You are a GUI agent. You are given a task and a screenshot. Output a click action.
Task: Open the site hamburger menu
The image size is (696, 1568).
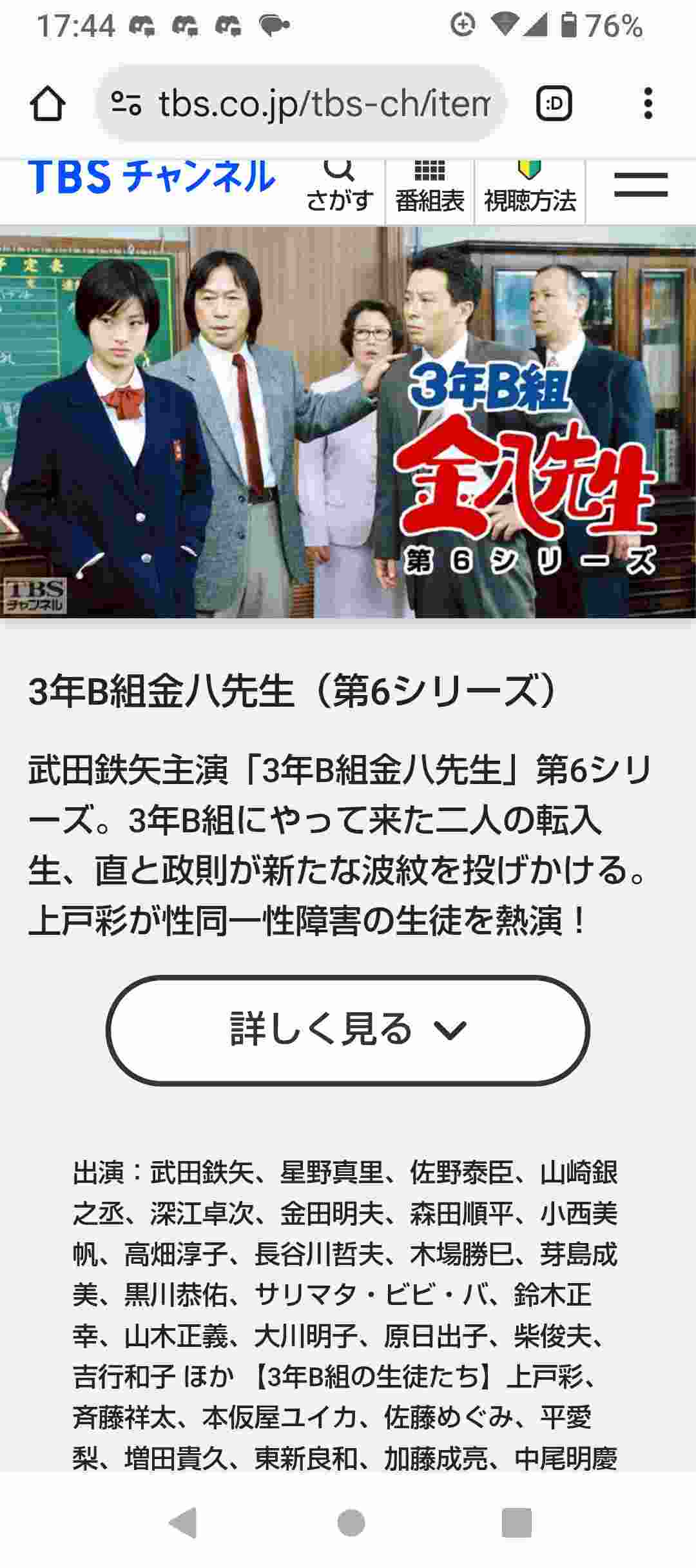coord(641,185)
